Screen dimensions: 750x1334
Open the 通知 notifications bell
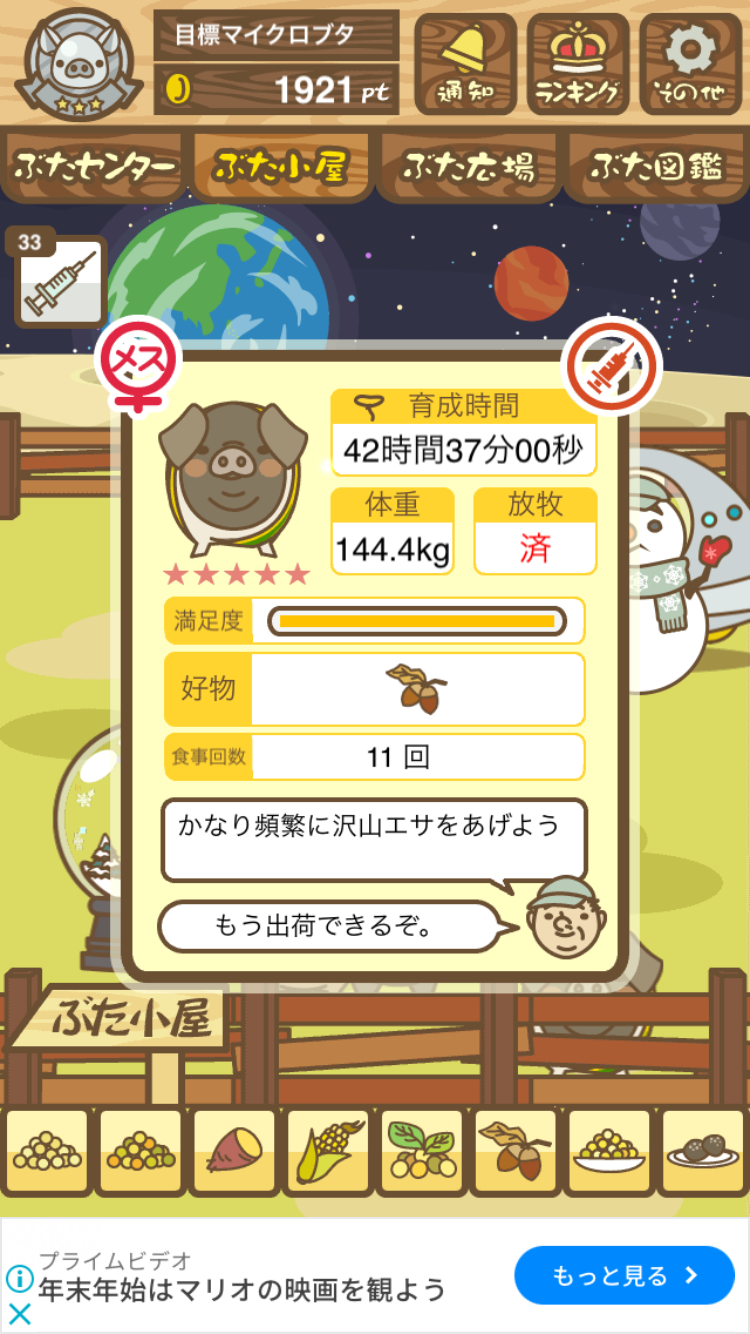click(465, 63)
